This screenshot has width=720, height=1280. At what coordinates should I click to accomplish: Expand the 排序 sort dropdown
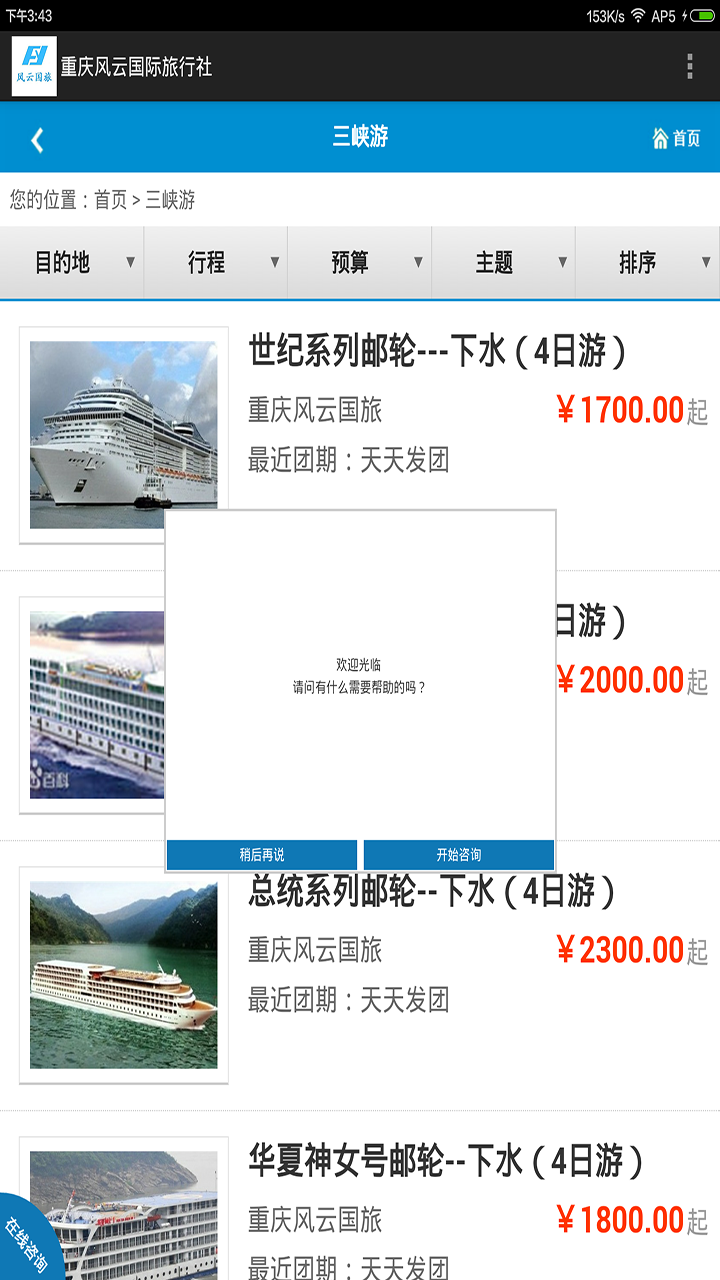[648, 262]
